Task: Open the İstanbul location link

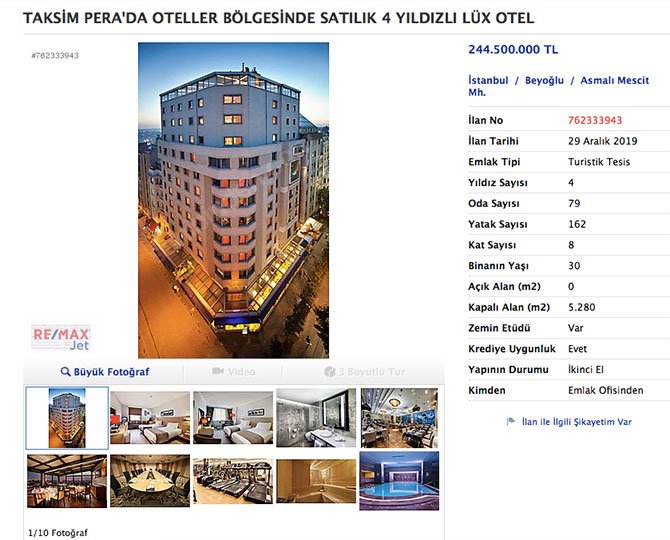Action: pyautogui.click(x=488, y=80)
